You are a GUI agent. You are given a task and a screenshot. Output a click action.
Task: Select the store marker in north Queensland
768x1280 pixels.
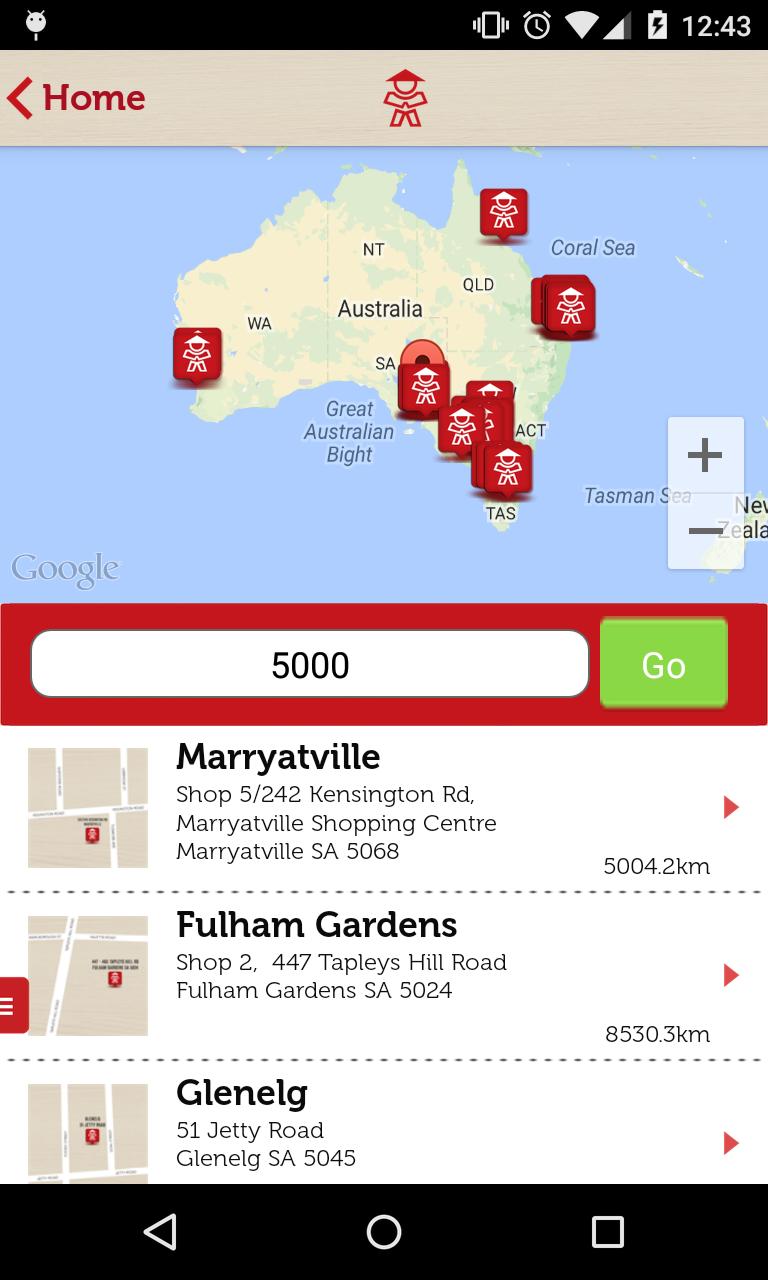(x=503, y=213)
